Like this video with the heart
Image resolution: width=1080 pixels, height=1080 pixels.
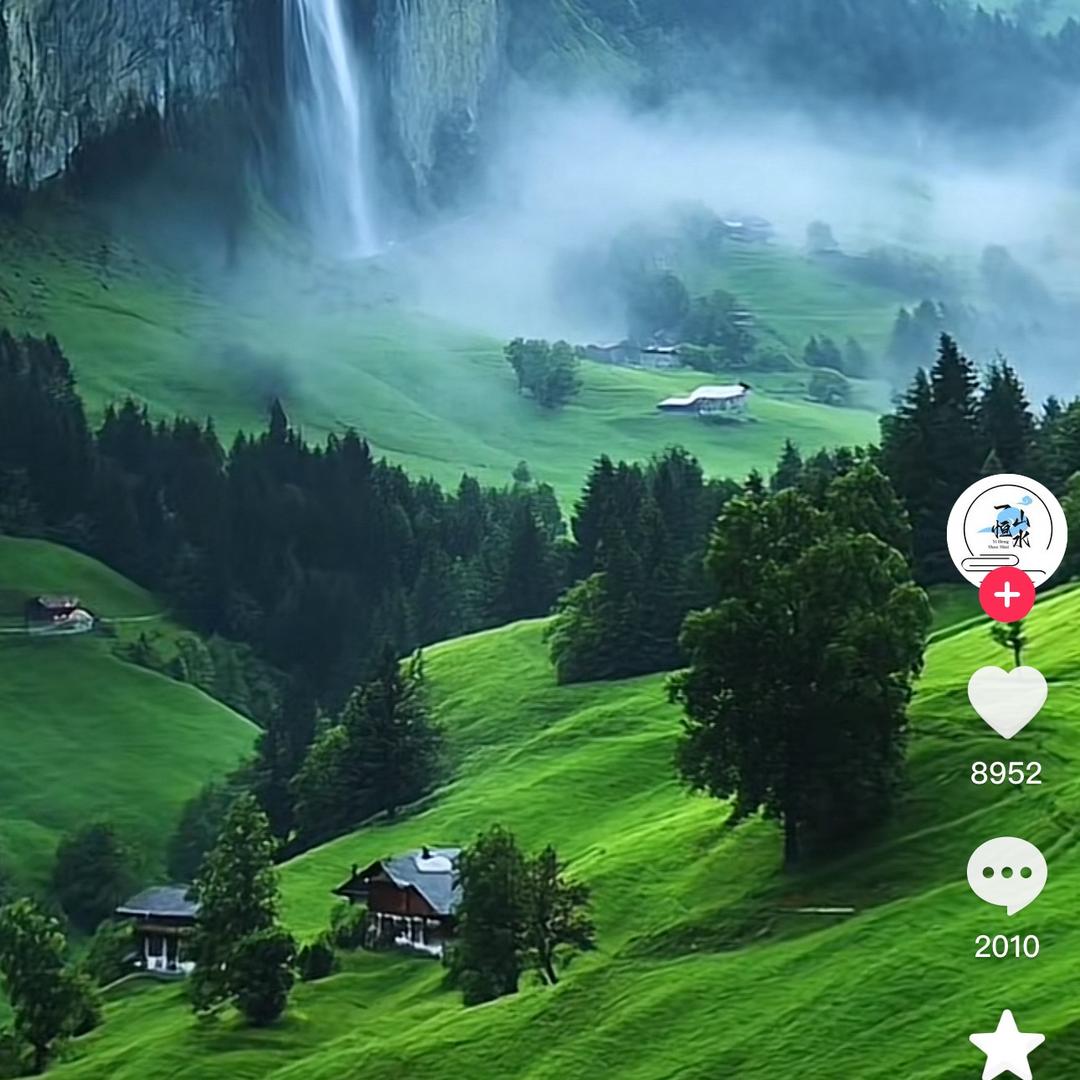pyautogui.click(x=1007, y=700)
